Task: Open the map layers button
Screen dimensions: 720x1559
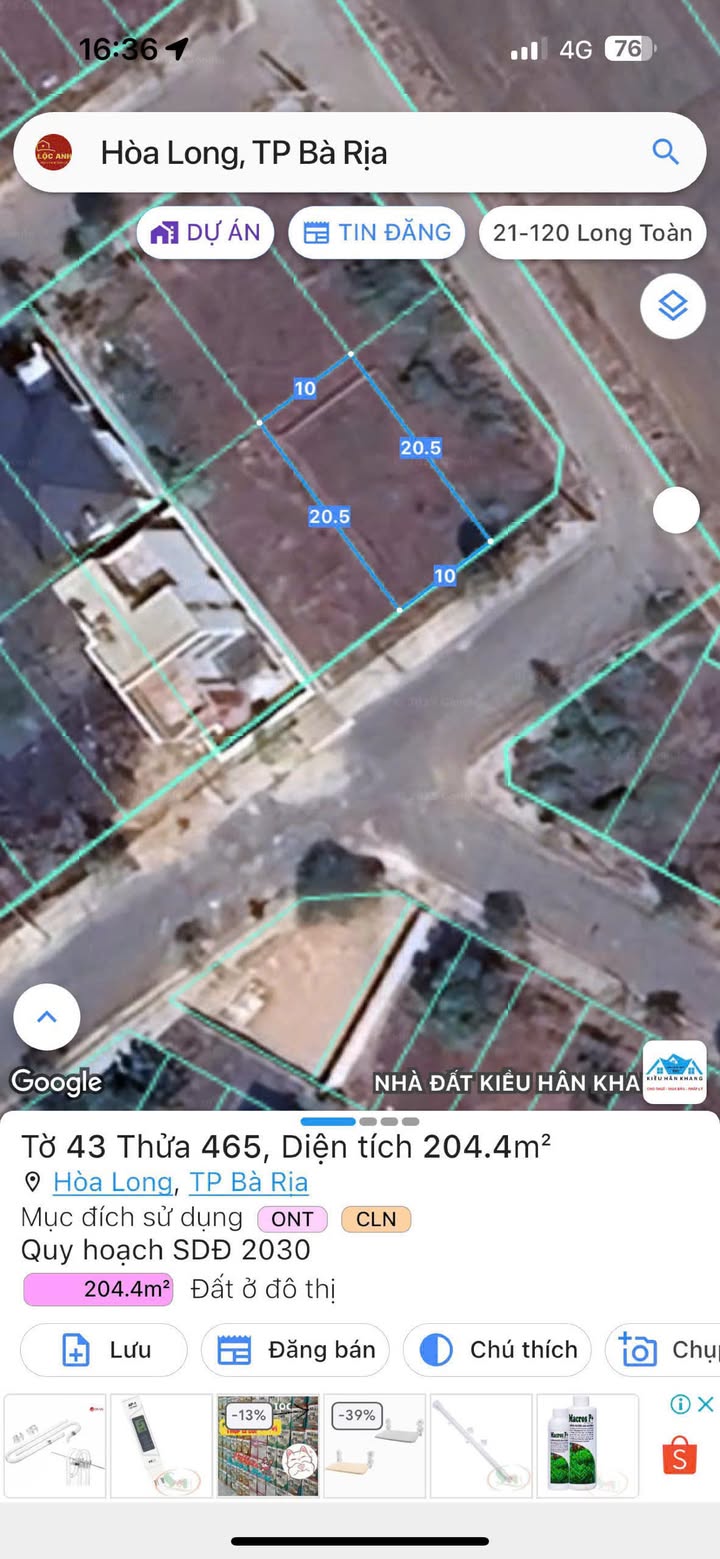Action: (x=673, y=306)
